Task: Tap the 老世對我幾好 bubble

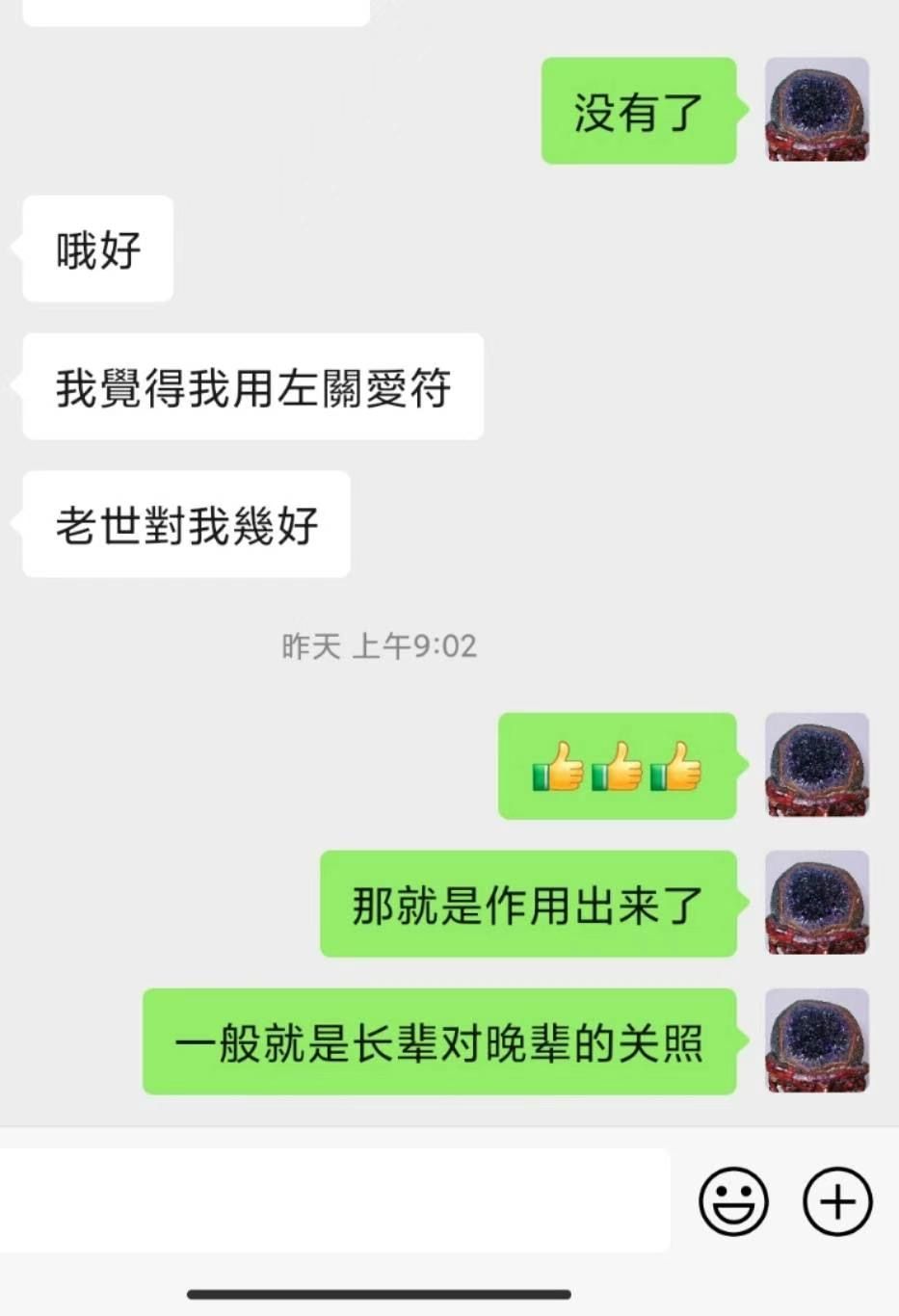Action: [185, 523]
